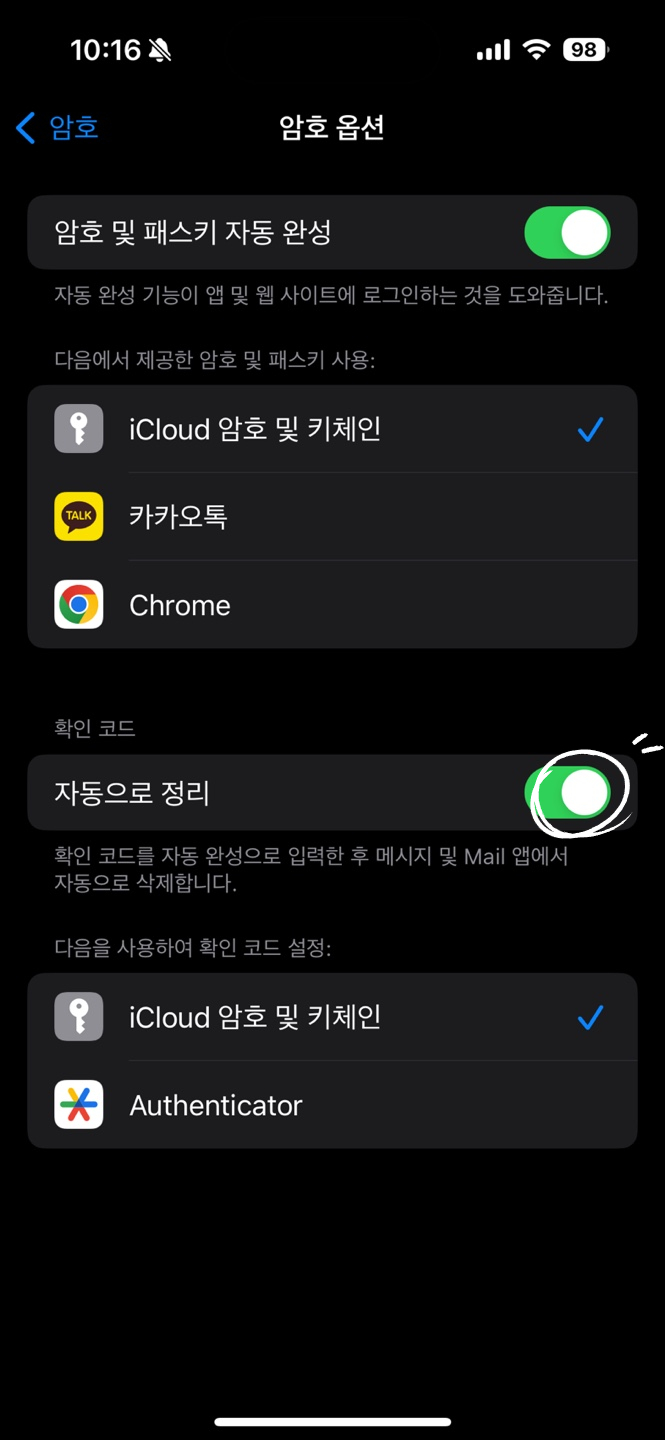Choose 카카오톡 as a password provider

click(x=332, y=517)
